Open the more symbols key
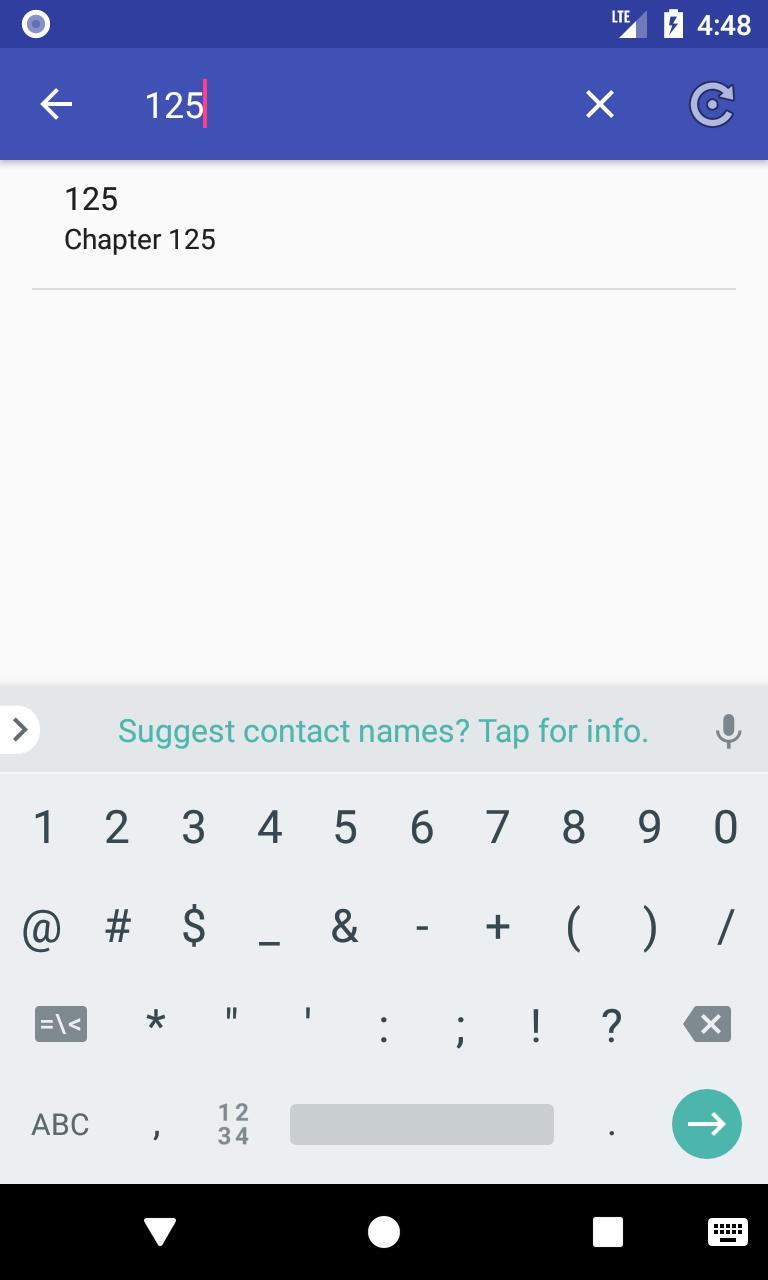 point(61,1024)
